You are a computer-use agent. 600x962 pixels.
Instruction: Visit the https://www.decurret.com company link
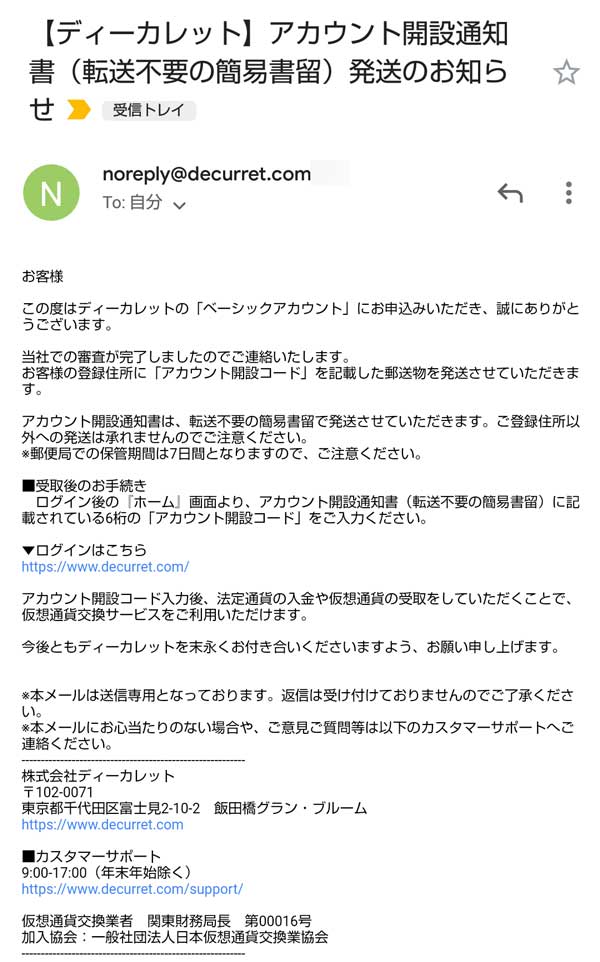pos(102,825)
